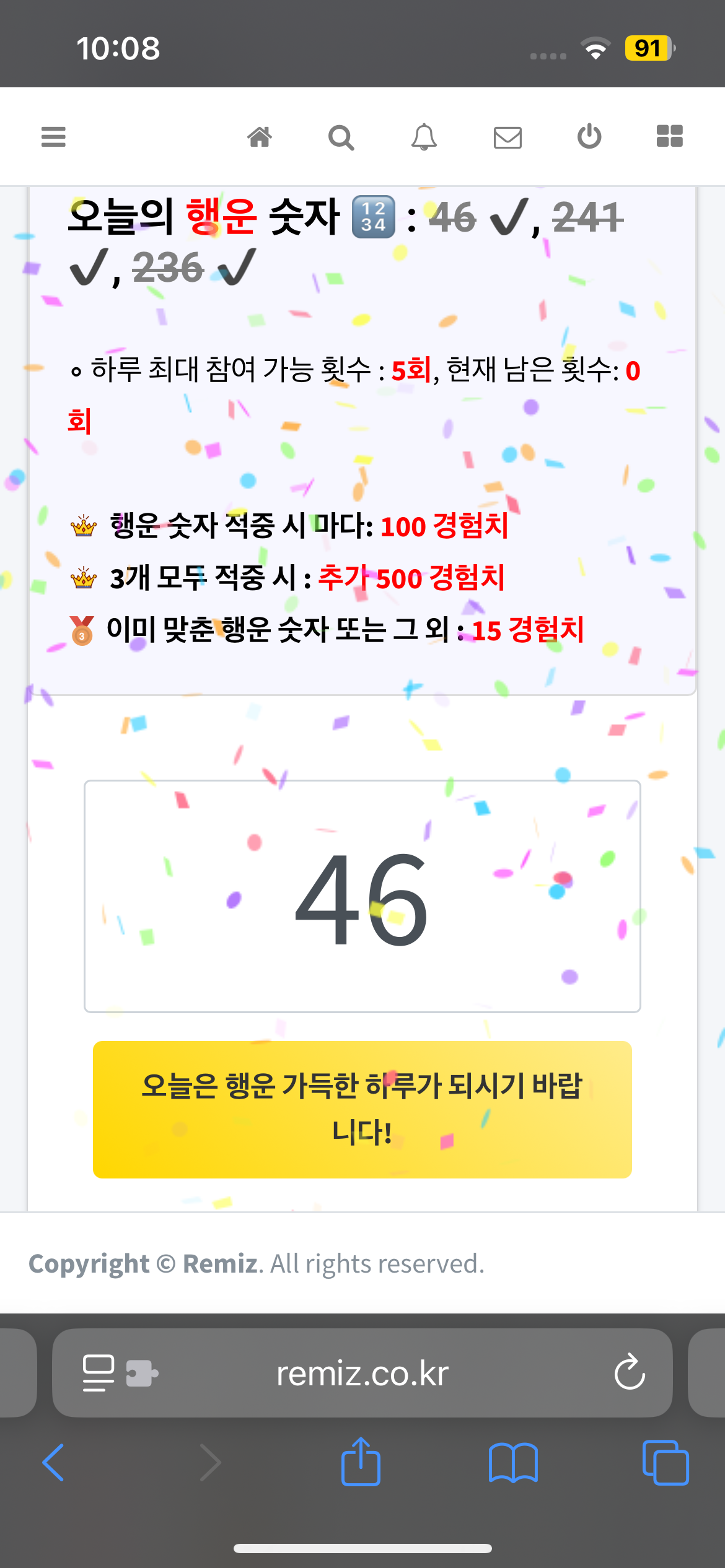Tap the yellow lucky day button

pyautogui.click(x=362, y=1109)
